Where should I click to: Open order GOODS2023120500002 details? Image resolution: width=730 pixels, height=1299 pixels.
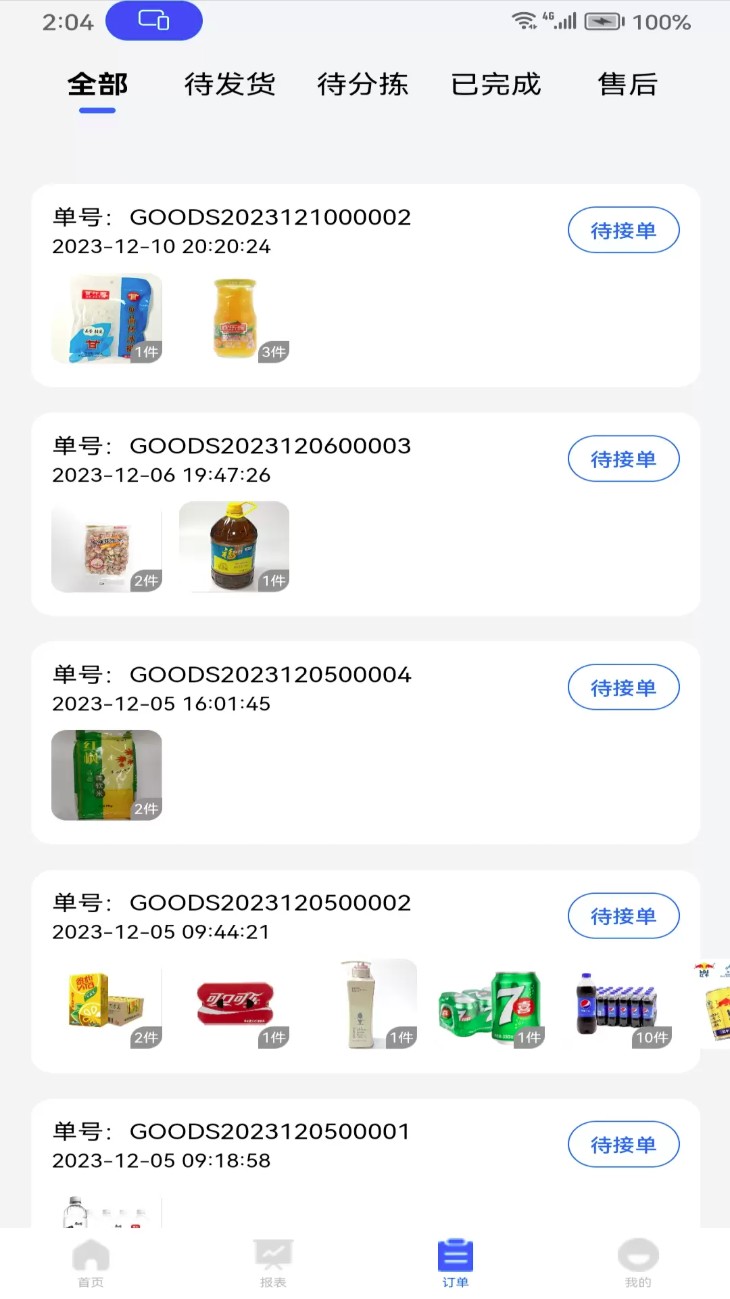pos(270,902)
